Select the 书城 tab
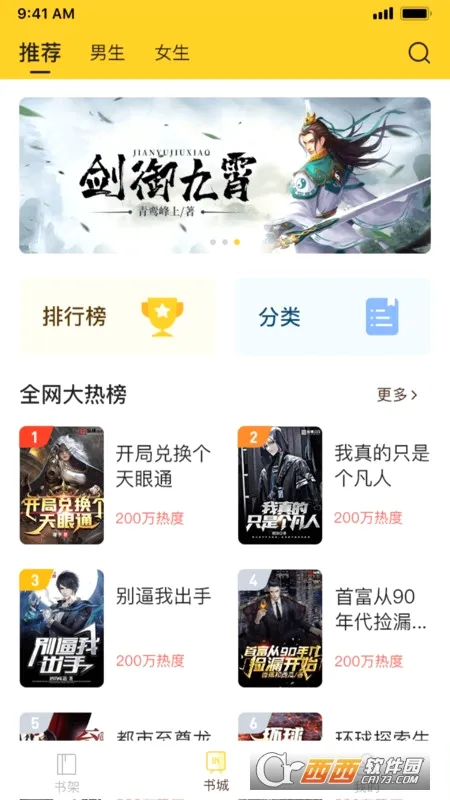The width and height of the screenshot is (450, 800). tap(216, 772)
